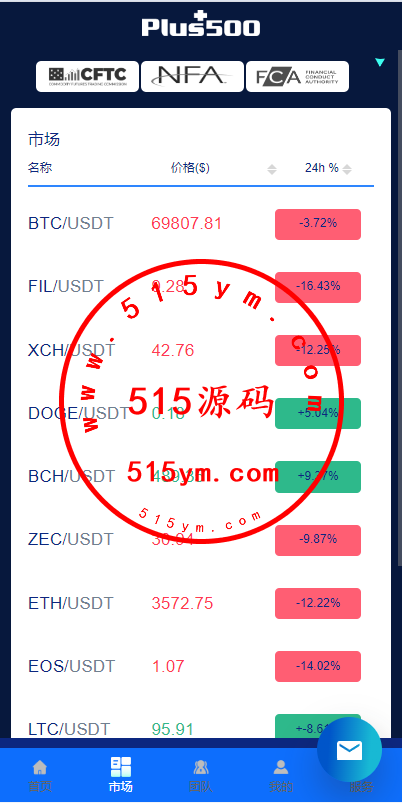
Task: Open the mail floating button
Action: [349, 750]
